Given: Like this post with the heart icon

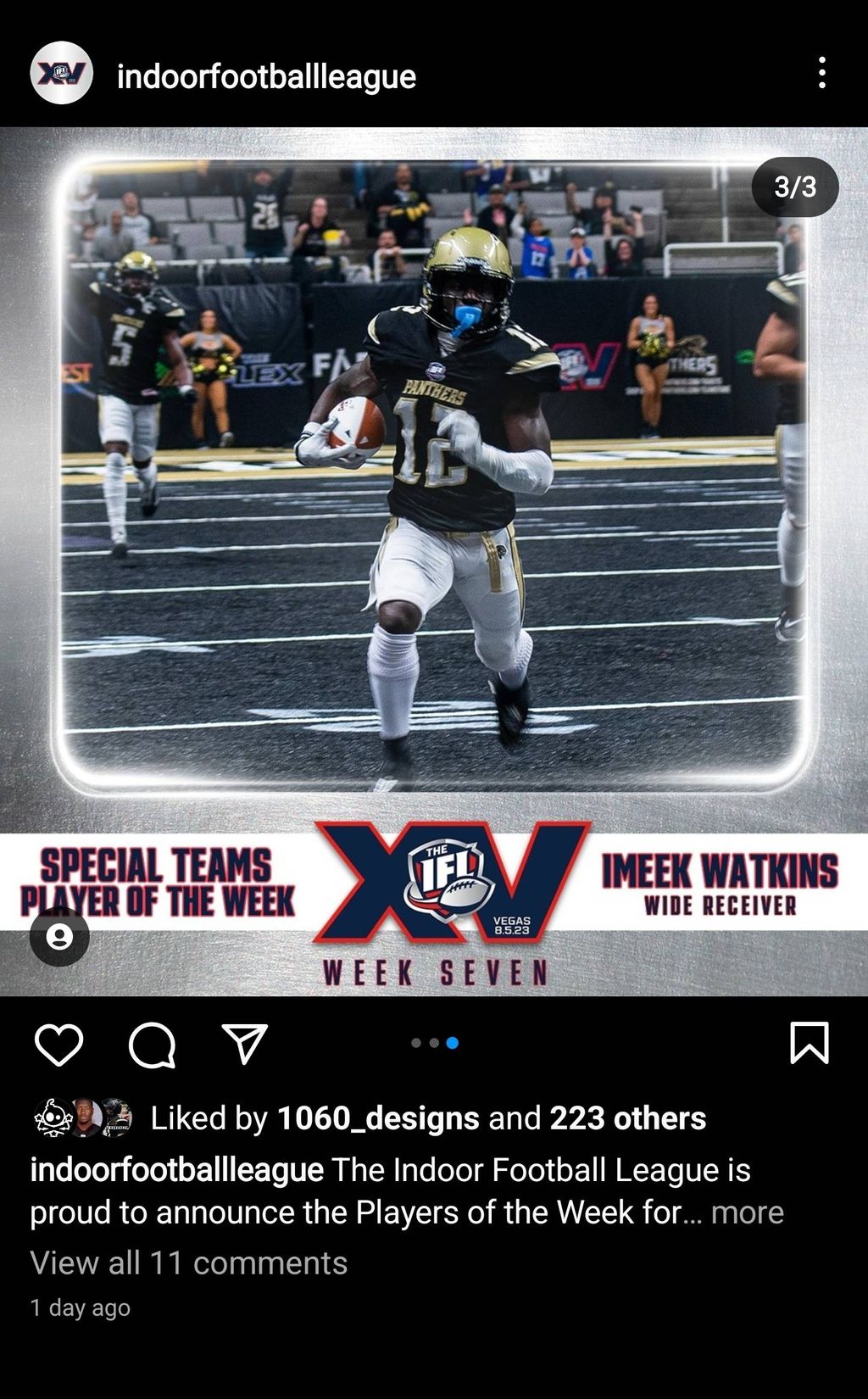Looking at the screenshot, I should 58,1044.
